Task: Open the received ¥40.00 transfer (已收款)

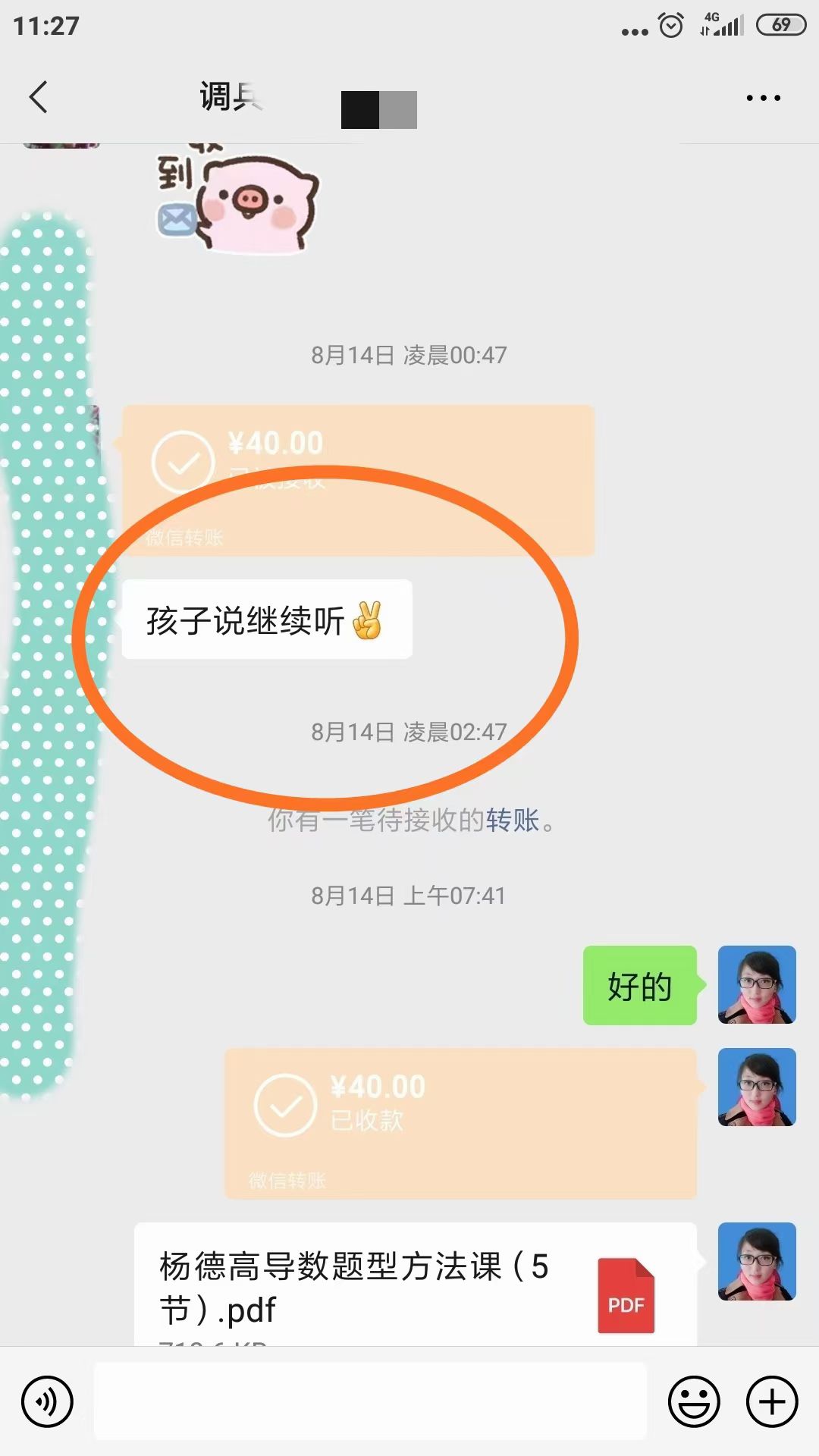Action: [460, 1122]
